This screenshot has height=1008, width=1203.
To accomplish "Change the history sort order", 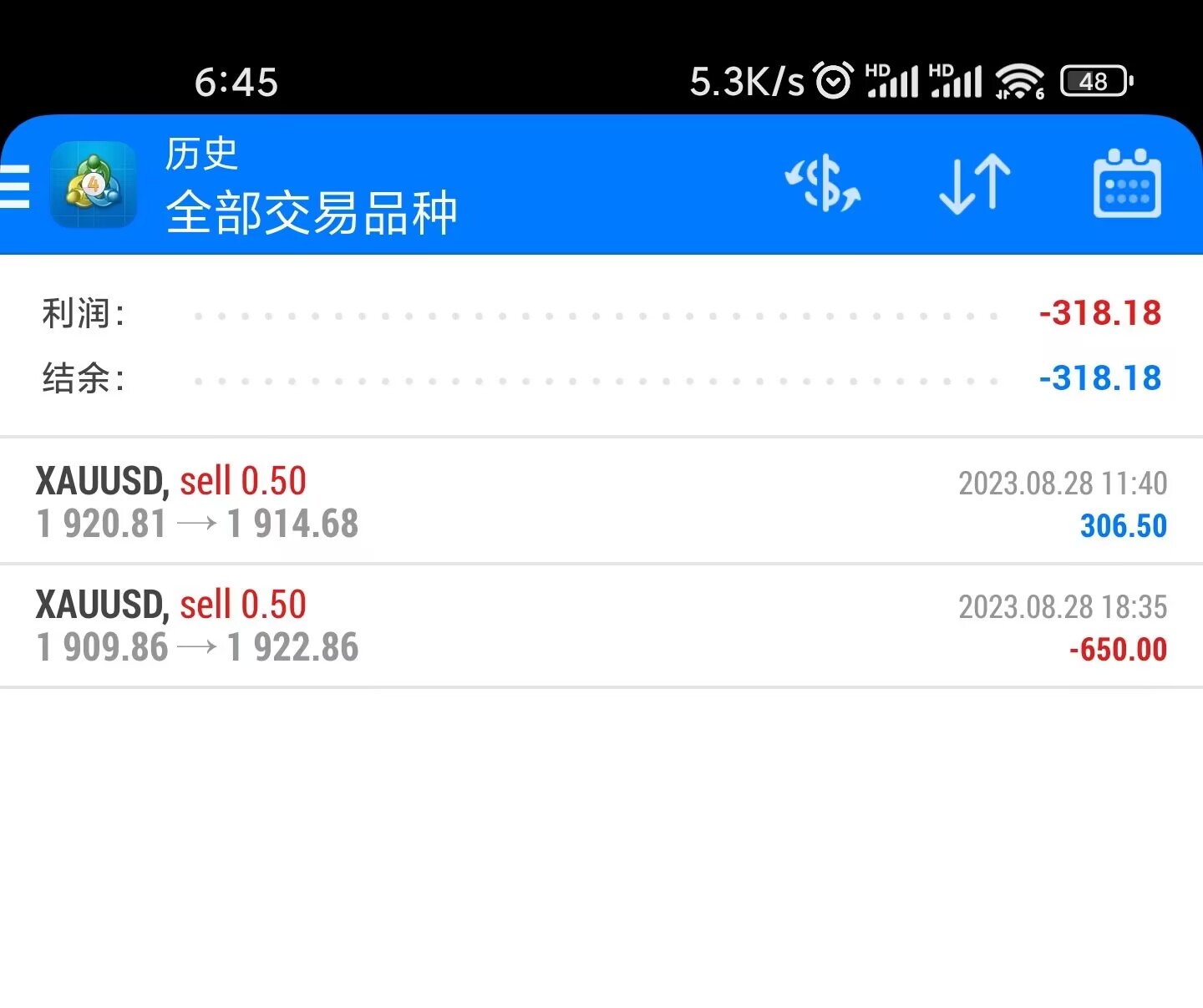I will tap(974, 184).
